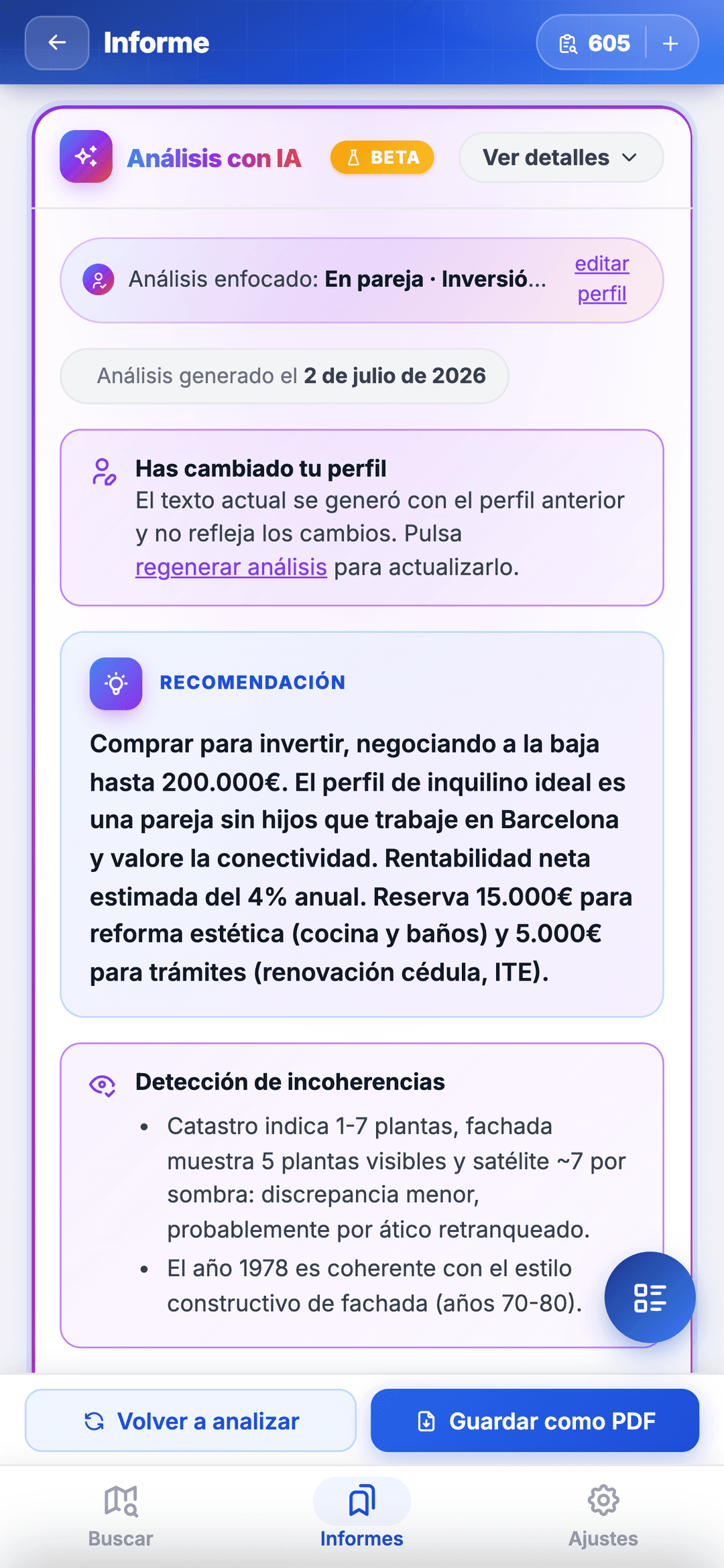
Task: Select the Informes tab
Action: click(x=362, y=1515)
